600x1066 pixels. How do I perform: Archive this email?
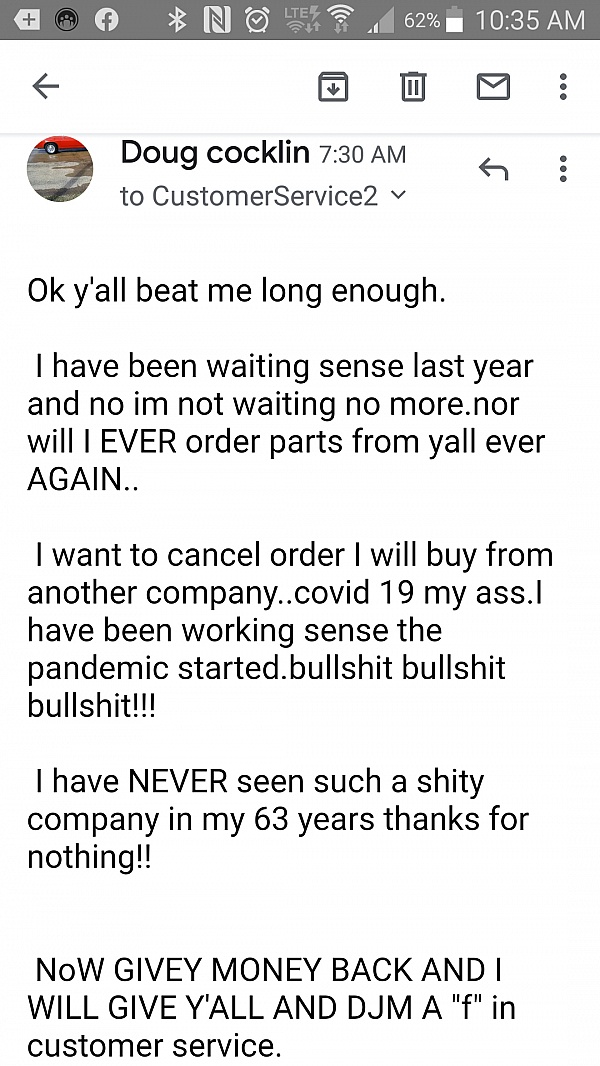click(333, 87)
